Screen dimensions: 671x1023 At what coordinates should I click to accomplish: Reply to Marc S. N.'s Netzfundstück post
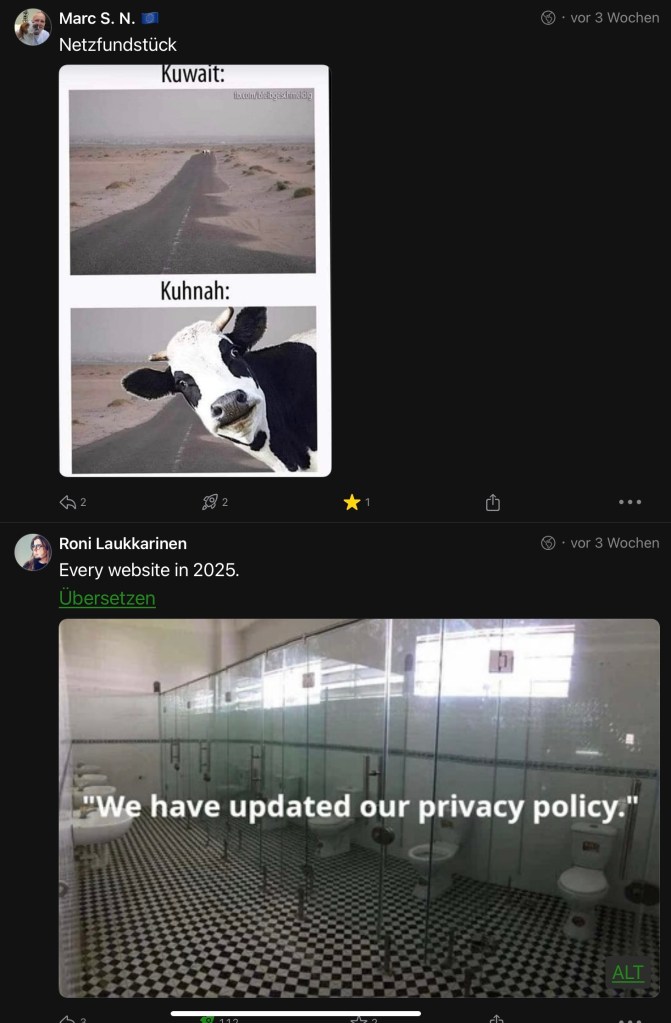coord(68,502)
